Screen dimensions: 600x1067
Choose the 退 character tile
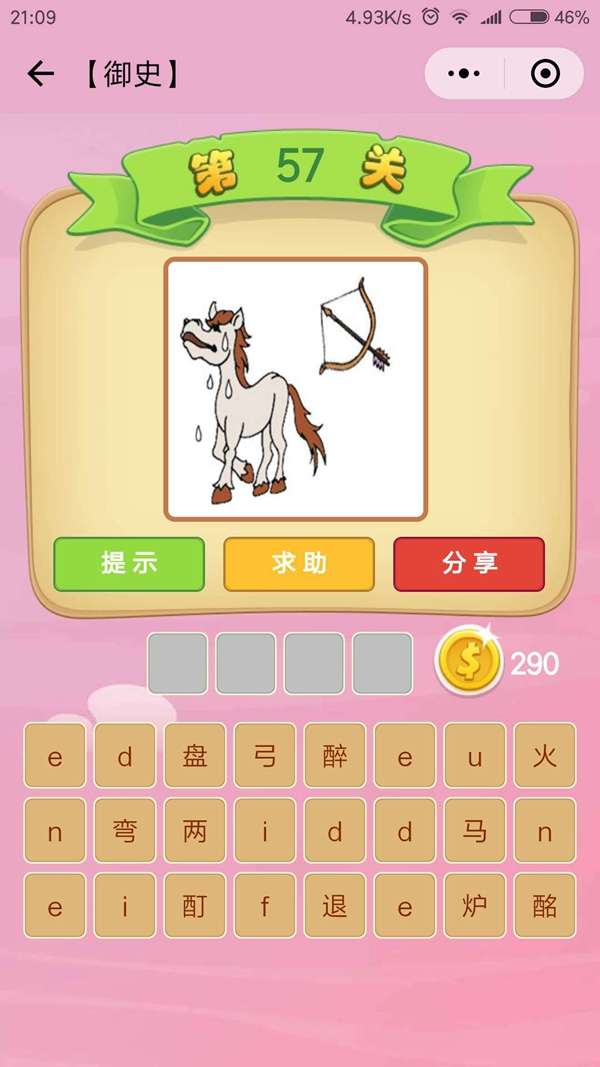tap(335, 906)
